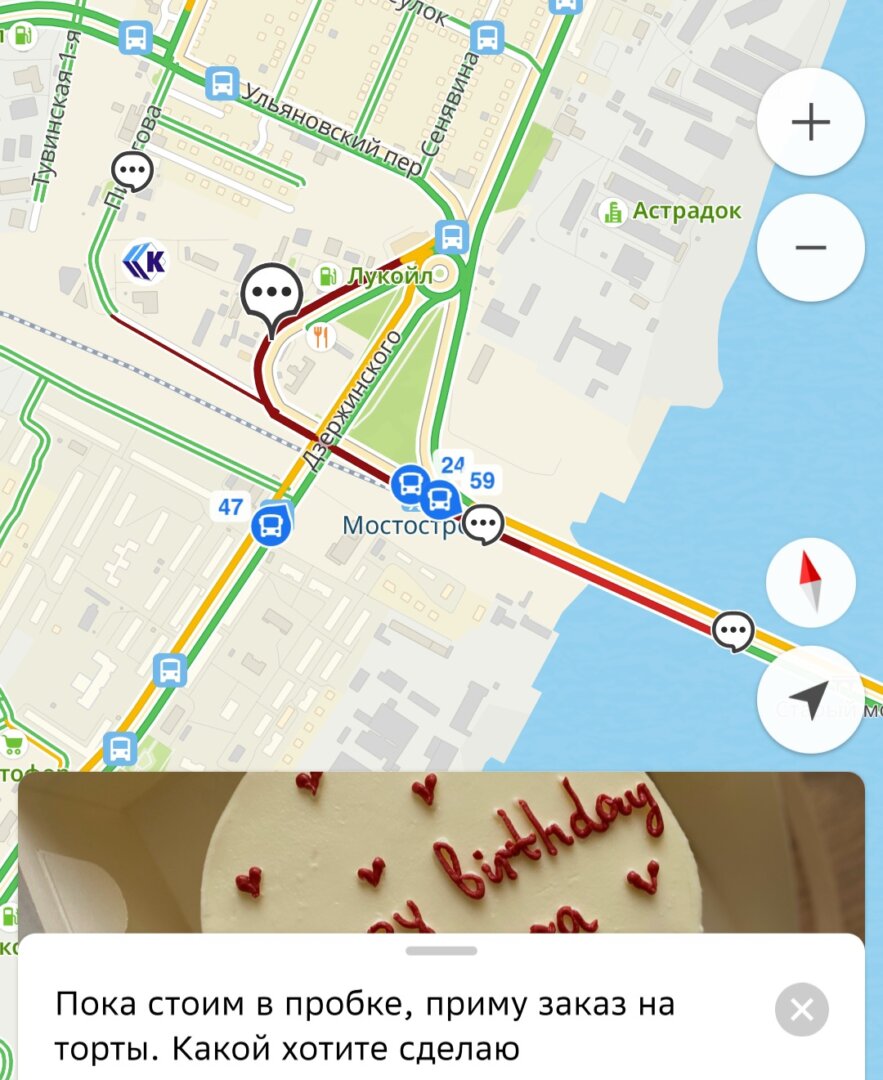This screenshot has width=883, height=1080.
Task: Center map on my location
Action: (810, 699)
